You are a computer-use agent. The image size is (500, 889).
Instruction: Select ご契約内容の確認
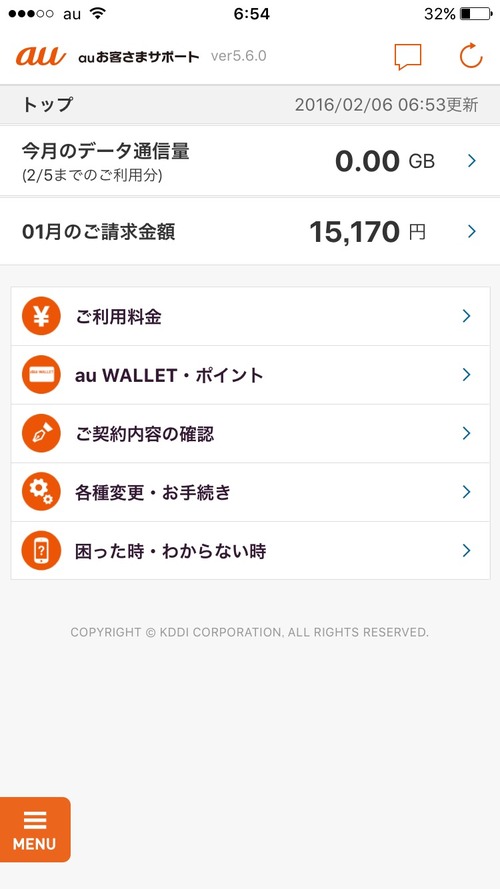pyautogui.click(x=250, y=434)
